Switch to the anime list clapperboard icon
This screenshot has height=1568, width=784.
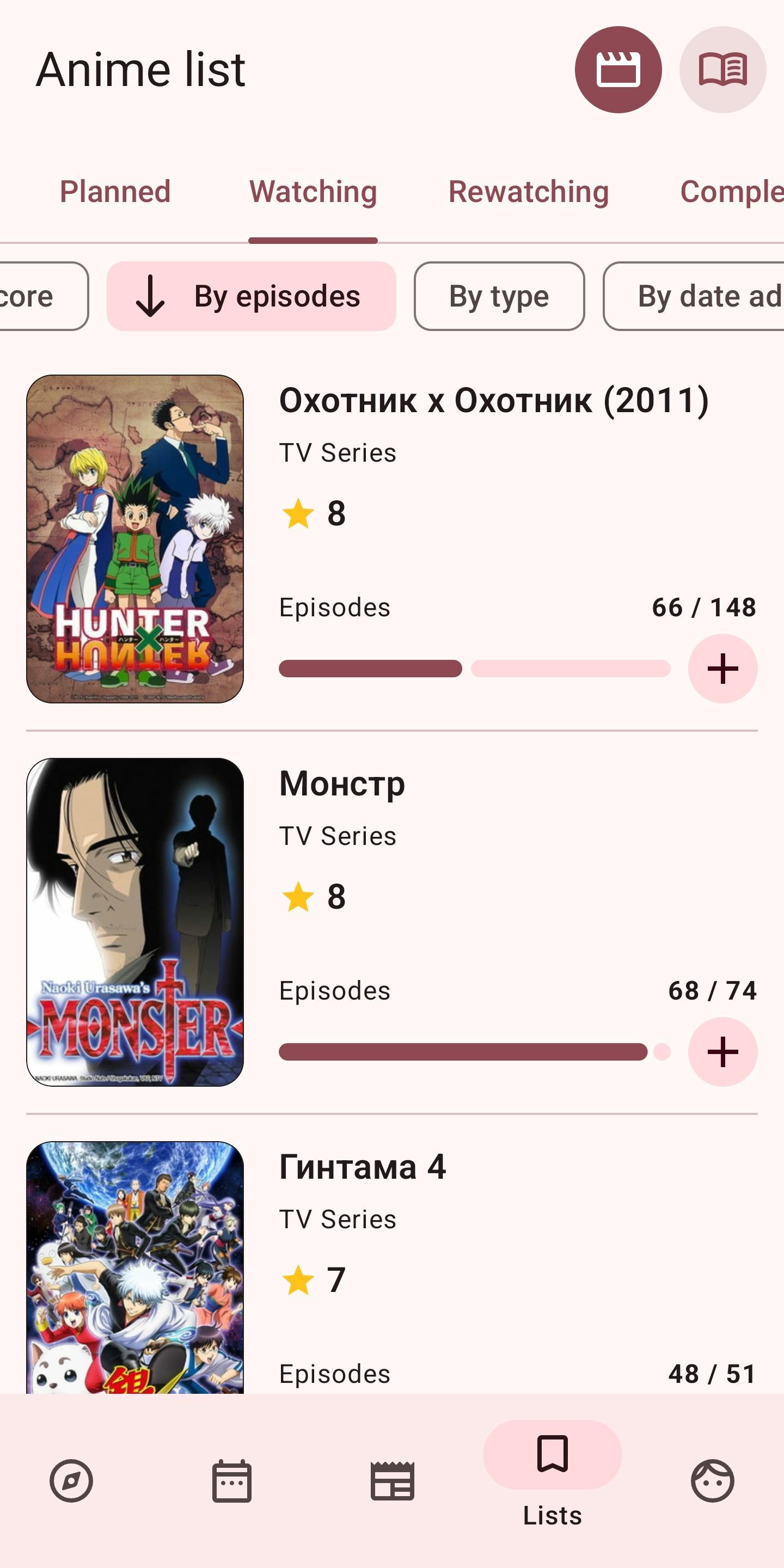618,69
